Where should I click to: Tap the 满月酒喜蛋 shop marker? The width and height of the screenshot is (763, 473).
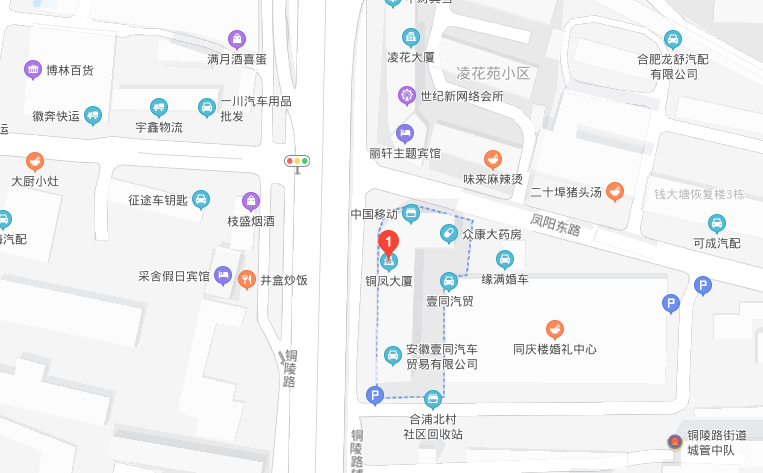click(237, 39)
